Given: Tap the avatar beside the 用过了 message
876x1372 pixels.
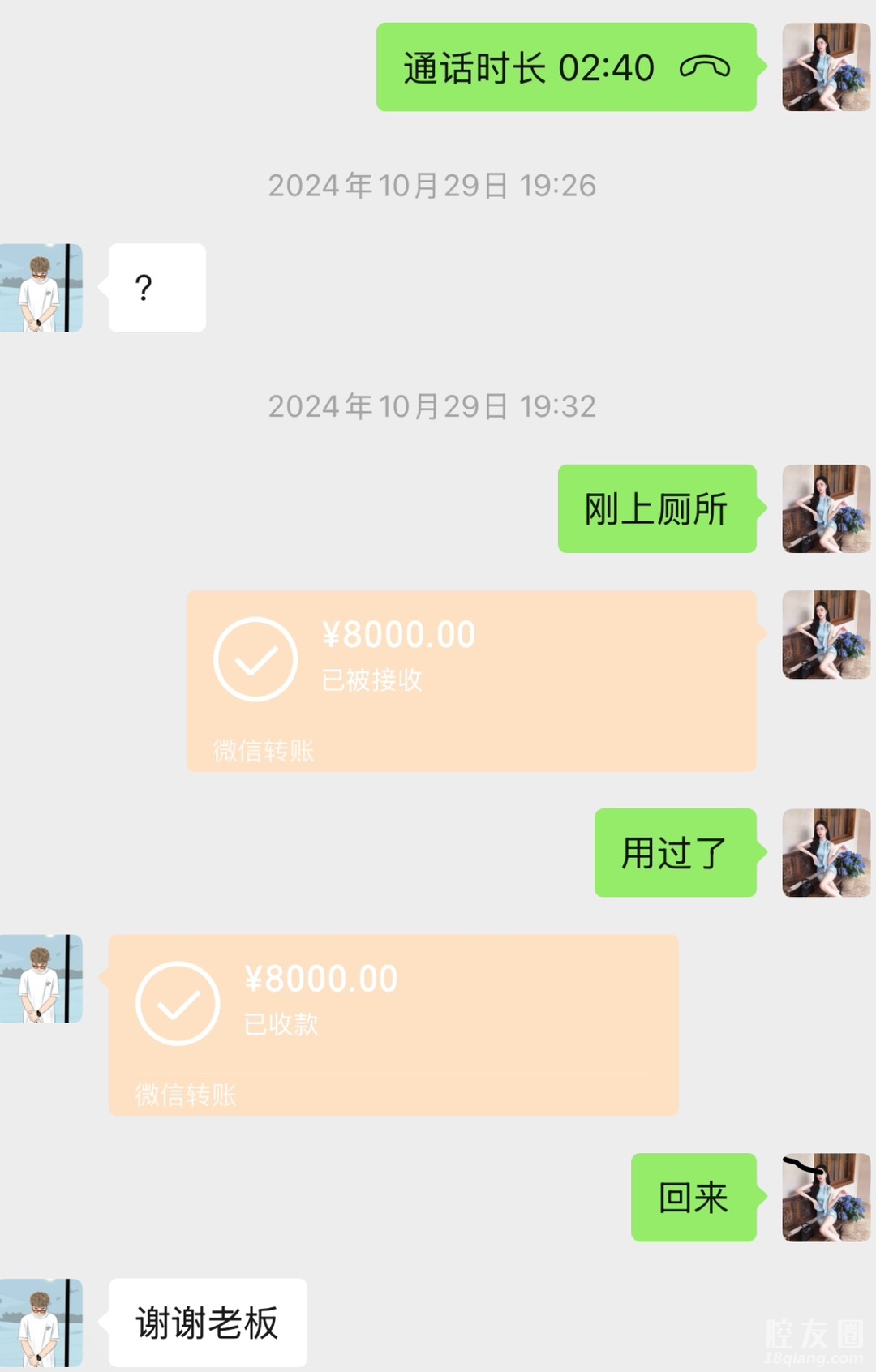Looking at the screenshot, I should [x=826, y=852].
